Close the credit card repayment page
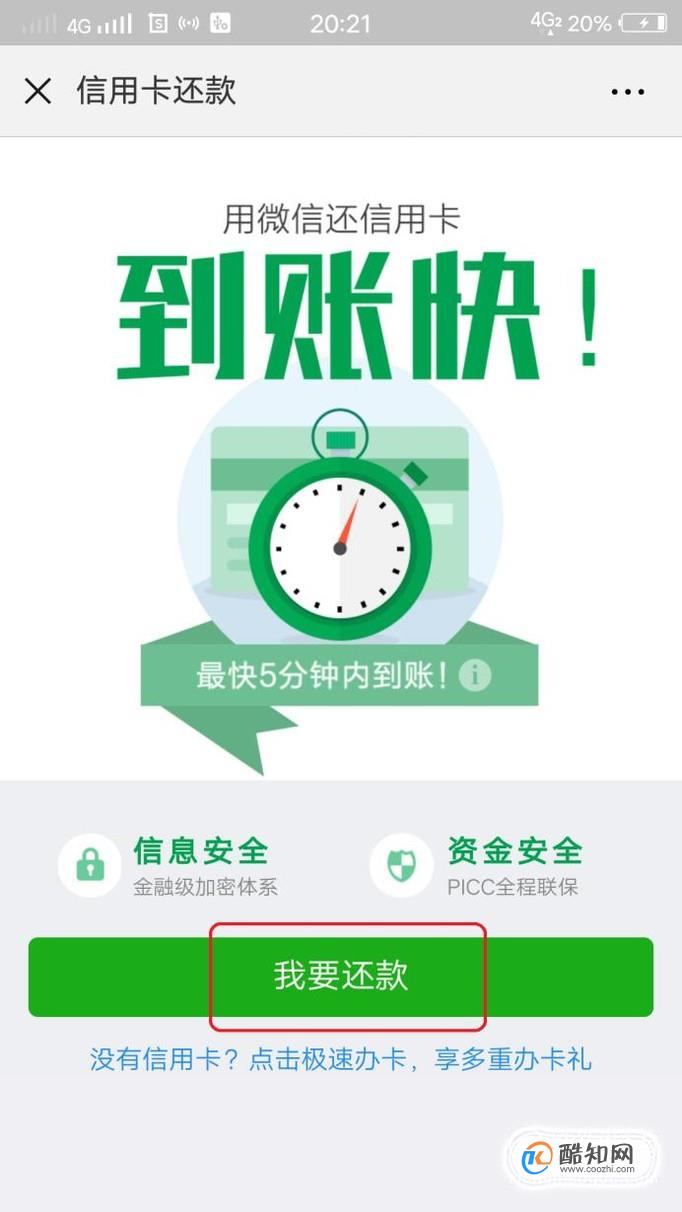 click(x=38, y=91)
